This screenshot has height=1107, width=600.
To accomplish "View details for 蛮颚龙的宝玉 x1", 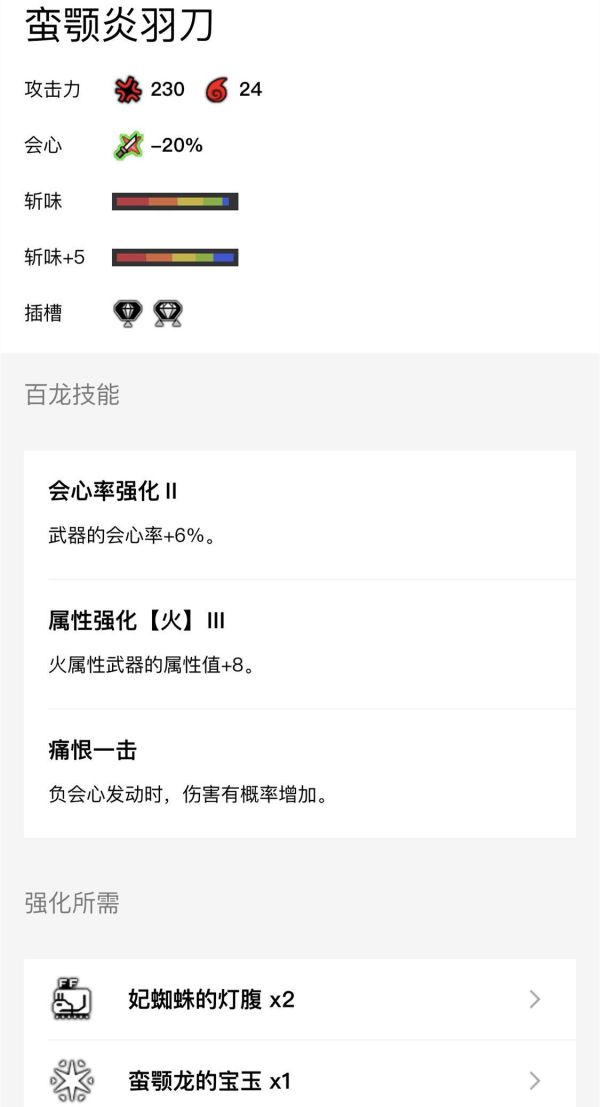I will 300,1080.
